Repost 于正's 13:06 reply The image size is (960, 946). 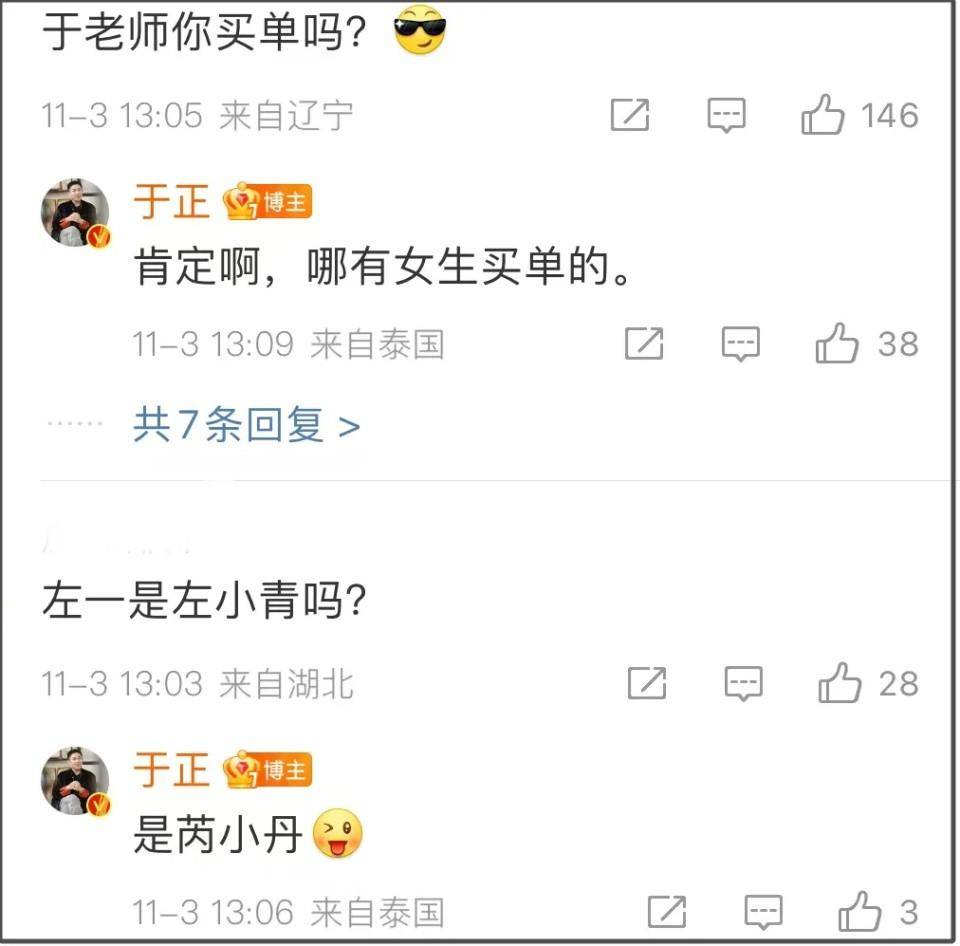667,912
